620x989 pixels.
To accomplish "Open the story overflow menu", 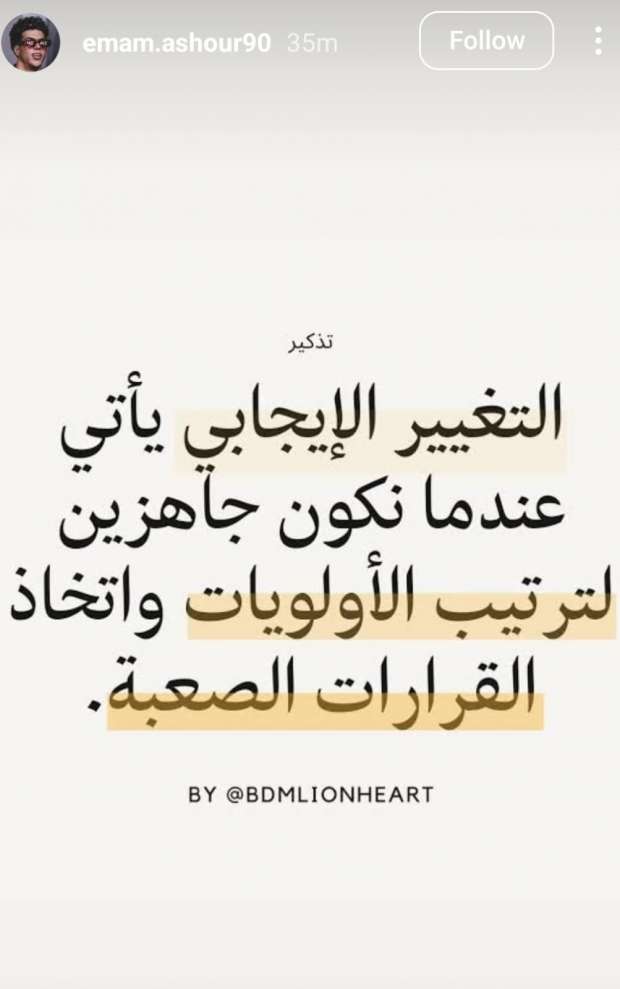I will pyautogui.click(x=597, y=41).
